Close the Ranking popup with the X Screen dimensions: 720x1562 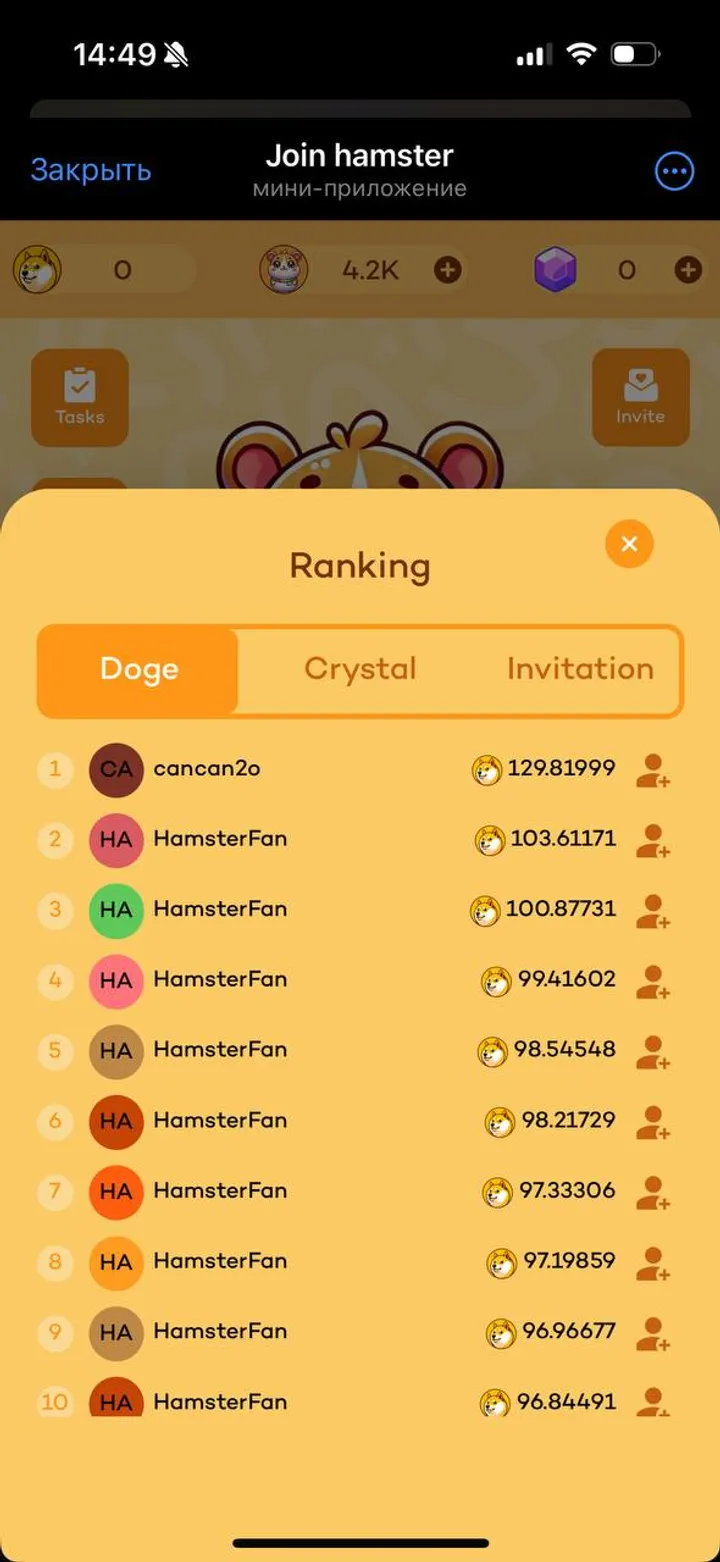(629, 544)
